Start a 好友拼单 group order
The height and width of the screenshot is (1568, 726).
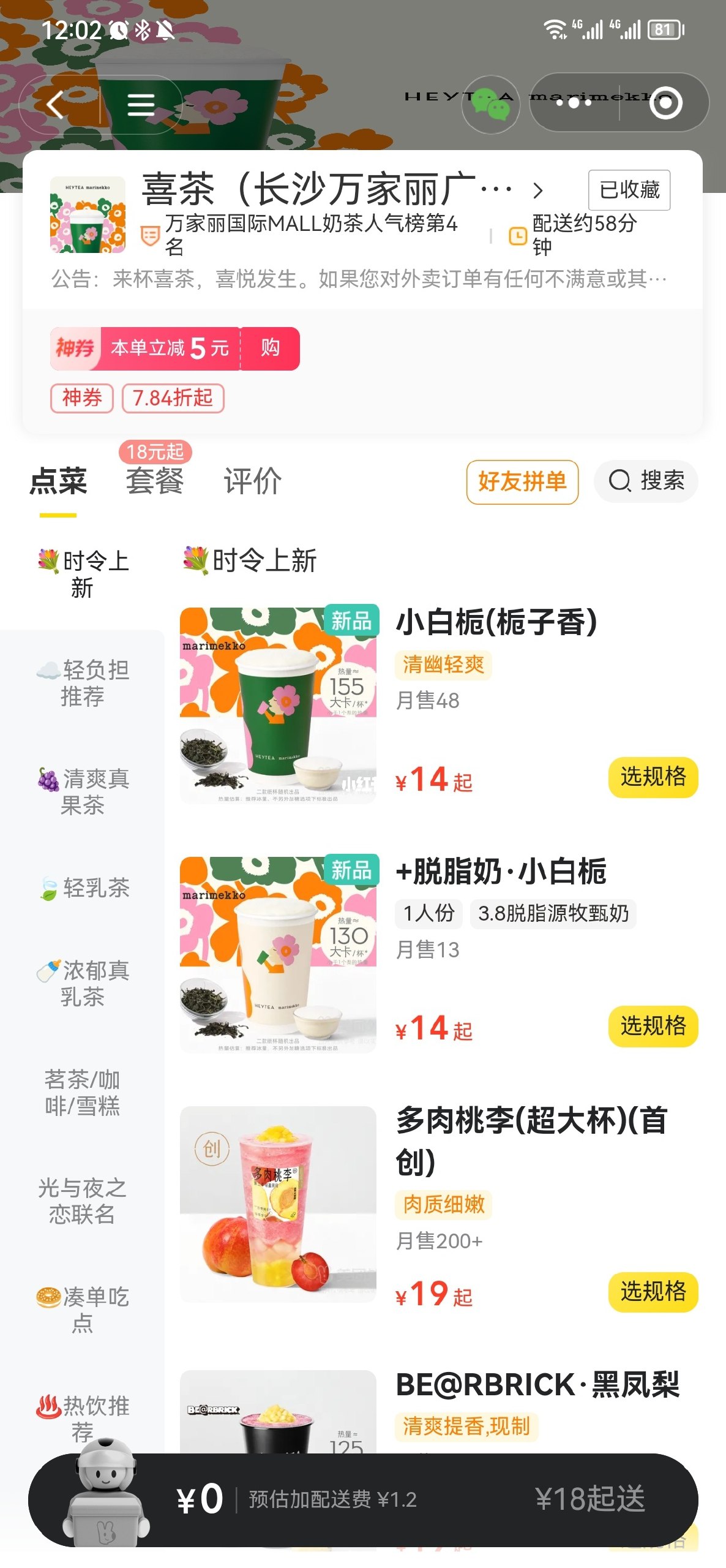(523, 481)
